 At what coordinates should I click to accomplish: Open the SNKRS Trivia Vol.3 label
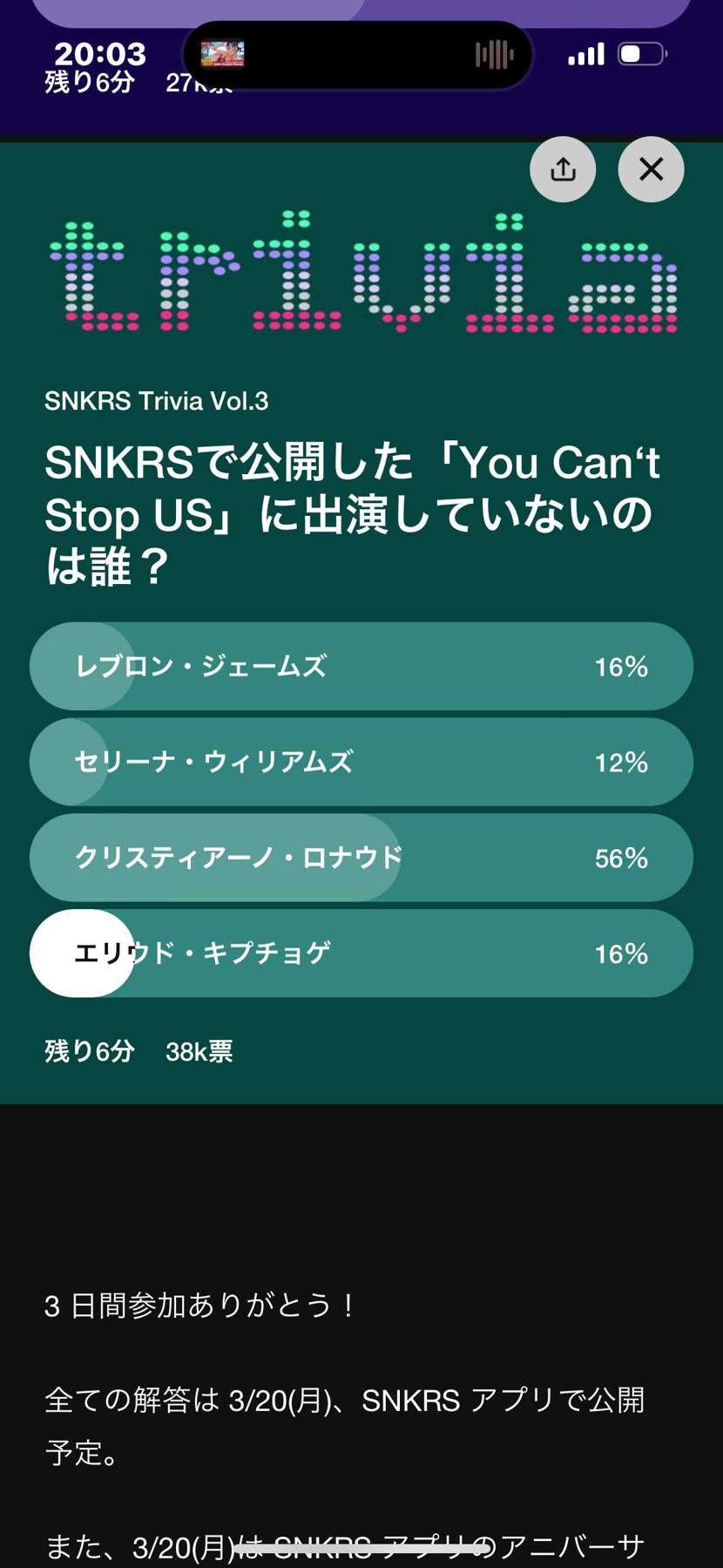click(x=157, y=401)
